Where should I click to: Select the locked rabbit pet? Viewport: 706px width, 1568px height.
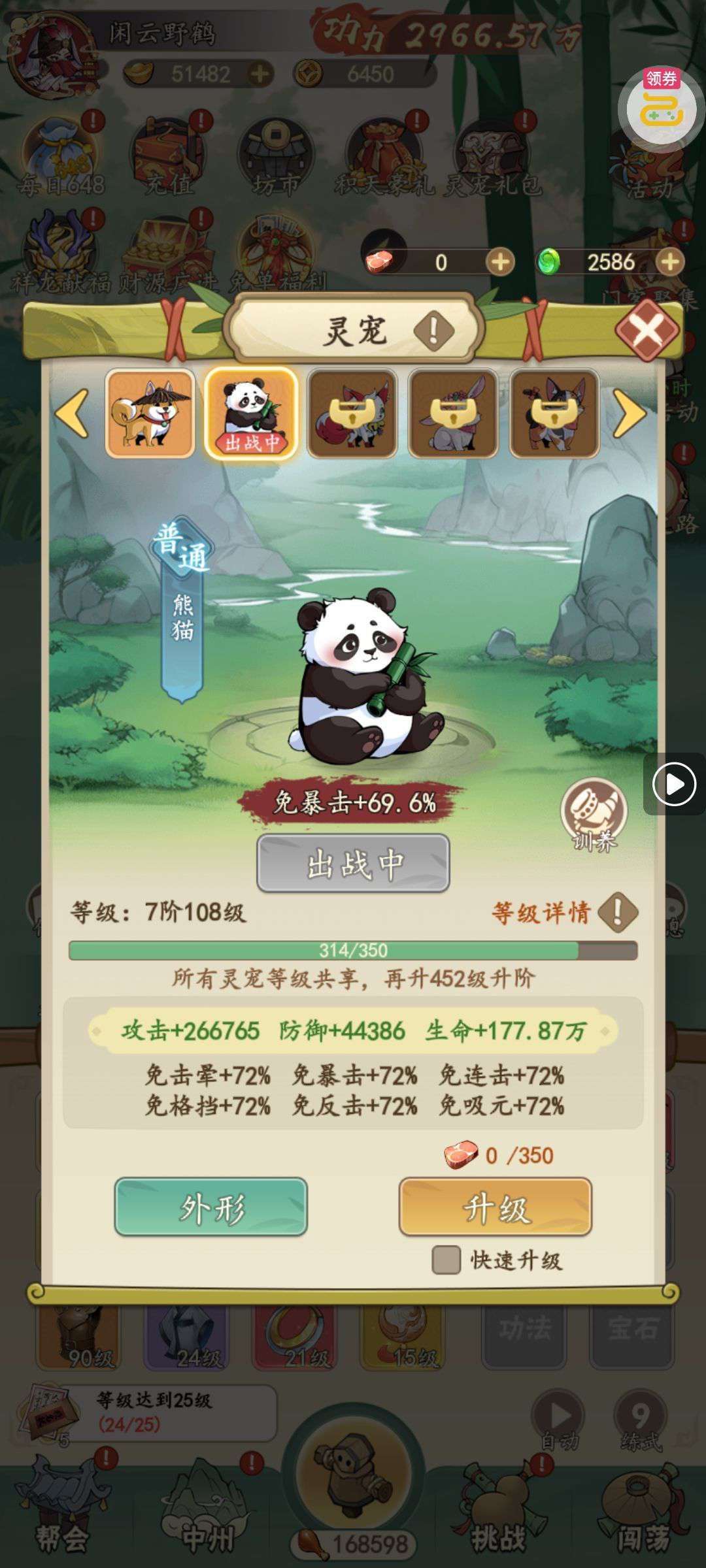point(453,414)
